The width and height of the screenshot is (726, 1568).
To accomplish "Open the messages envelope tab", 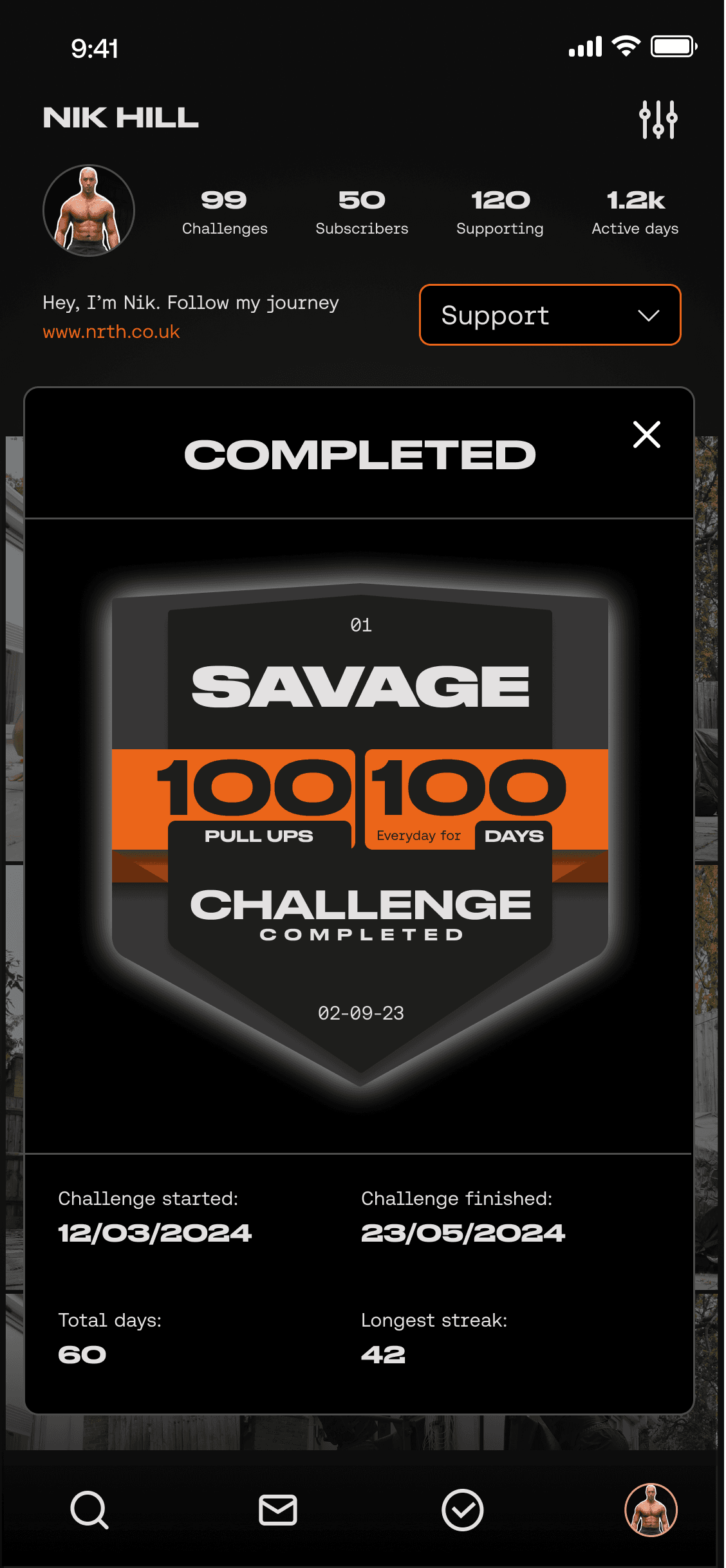I will click(277, 1509).
